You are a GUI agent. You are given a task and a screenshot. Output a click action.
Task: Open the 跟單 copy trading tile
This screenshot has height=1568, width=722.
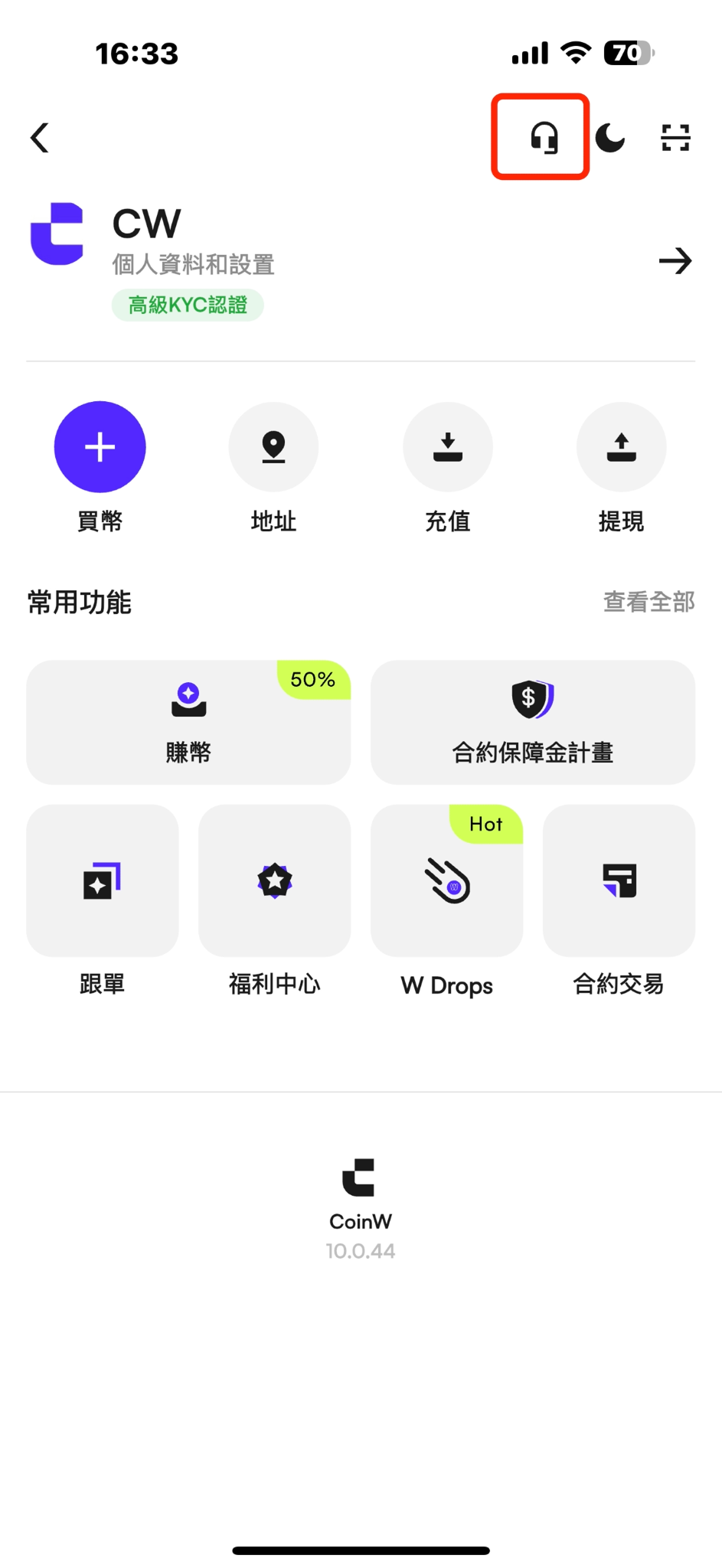[103, 880]
